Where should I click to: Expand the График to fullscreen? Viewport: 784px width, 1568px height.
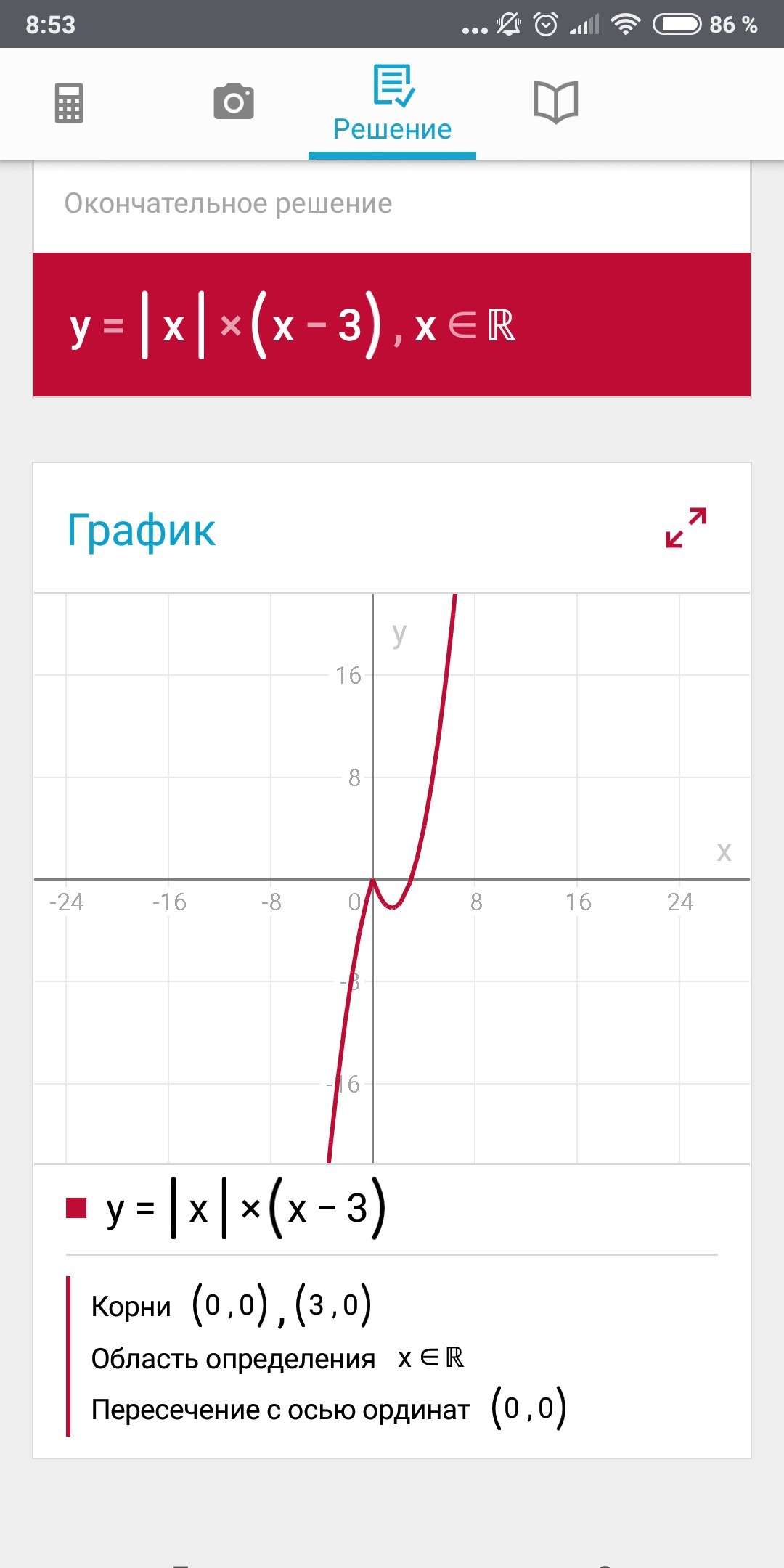685,528
